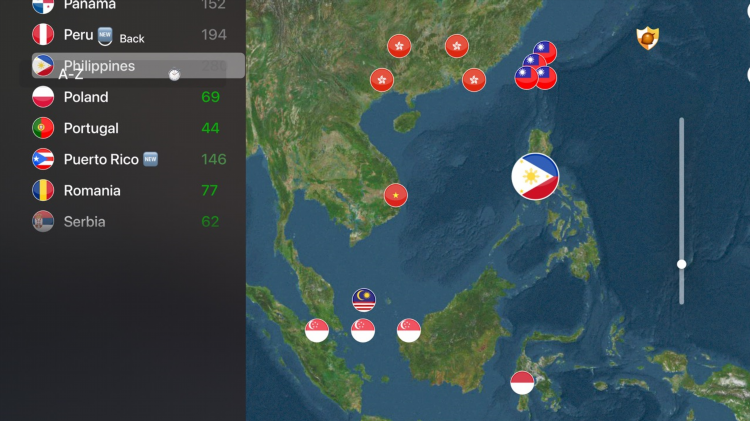The height and width of the screenshot is (421, 750).
Task: Sort countries by most recent (clock icon)
Action: [175, 75]
